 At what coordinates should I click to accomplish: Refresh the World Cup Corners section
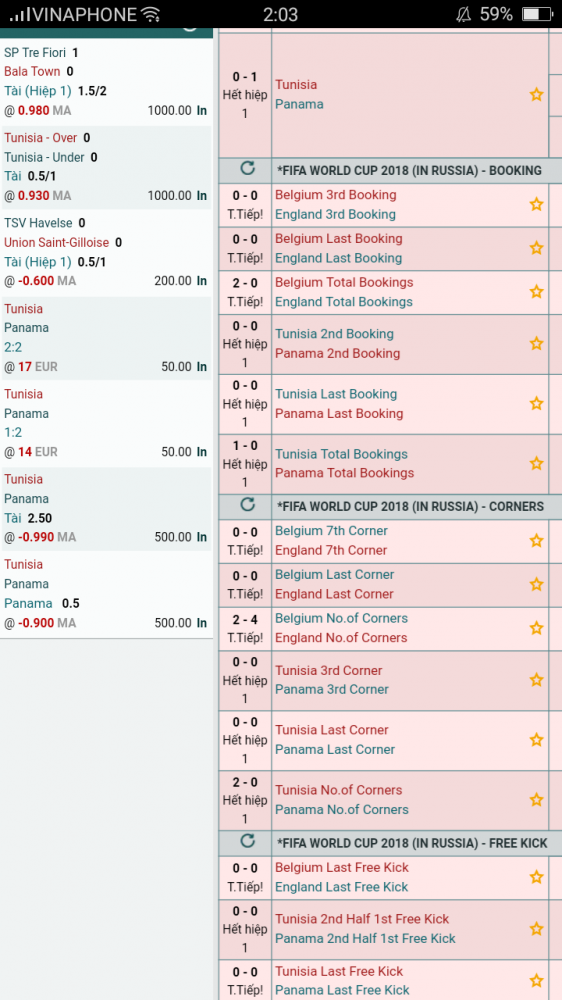248,504
